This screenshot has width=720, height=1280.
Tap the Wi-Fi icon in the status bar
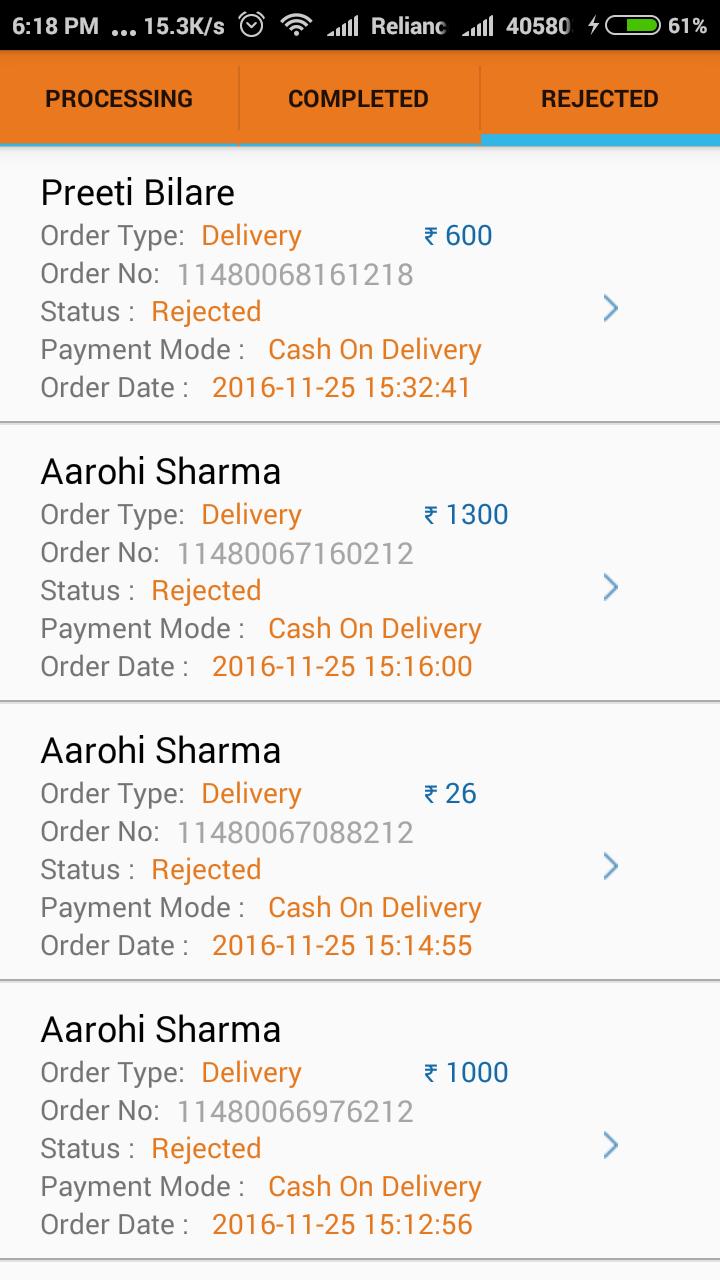point(300,23)
